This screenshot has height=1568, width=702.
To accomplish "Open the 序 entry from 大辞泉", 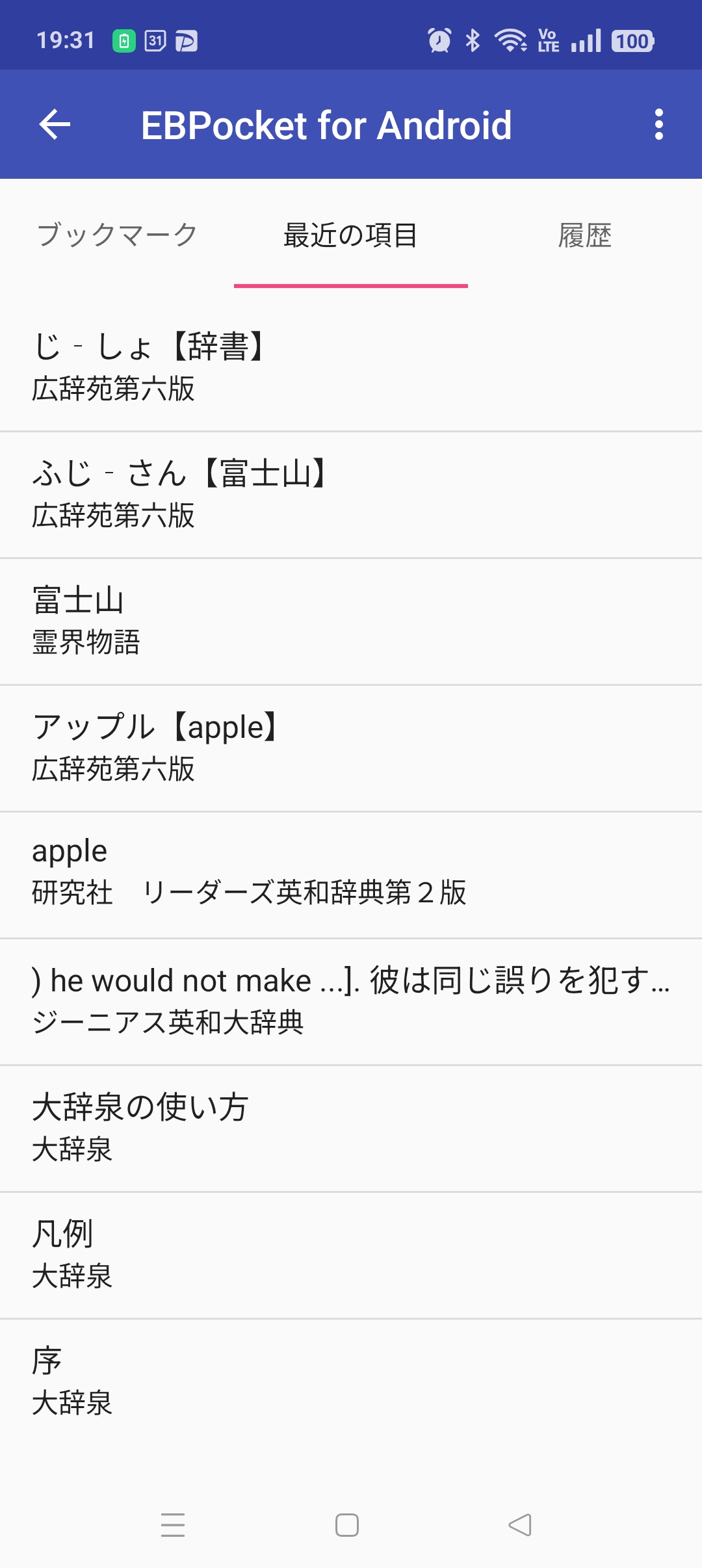I will pyautogui.click(x=351, y=1381).
